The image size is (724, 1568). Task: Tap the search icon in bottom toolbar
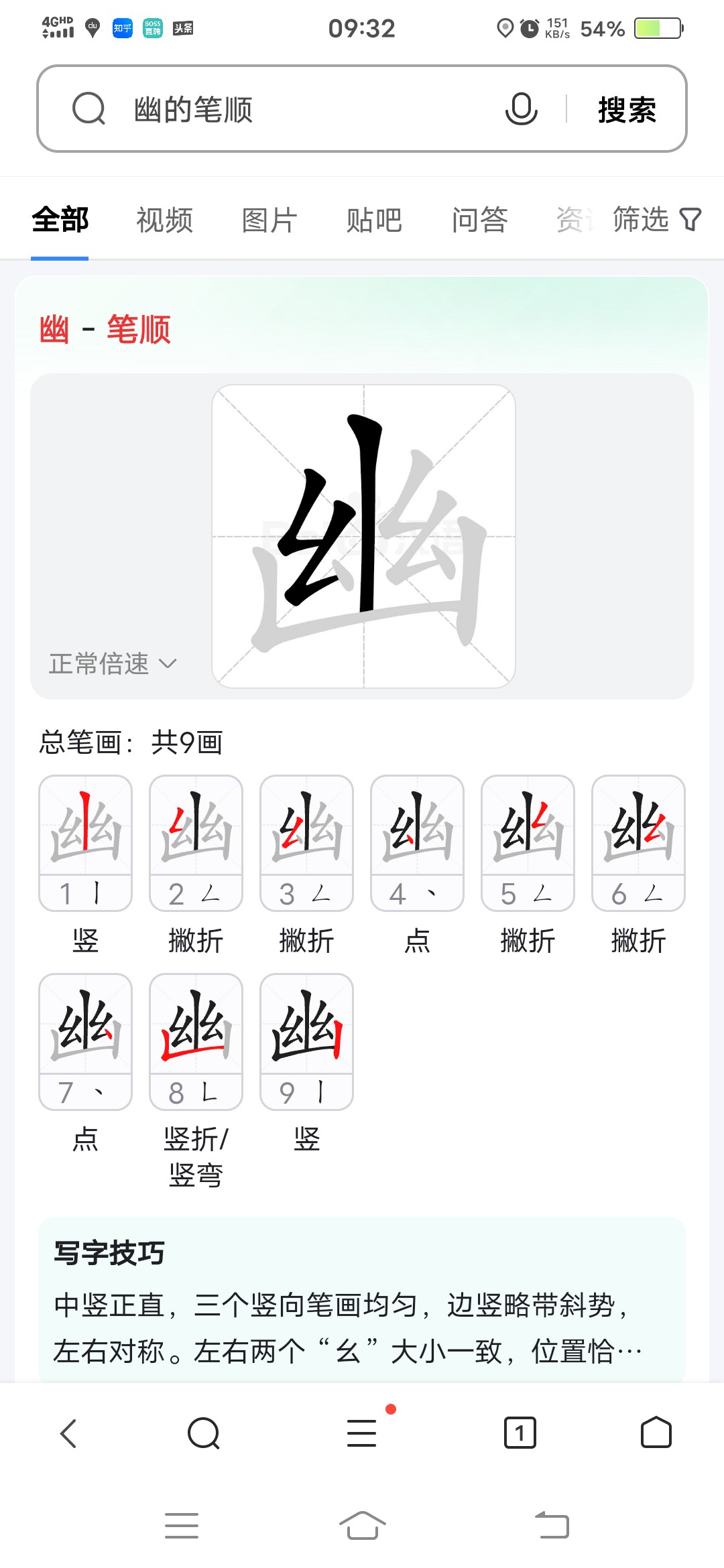click(202, 1433)
